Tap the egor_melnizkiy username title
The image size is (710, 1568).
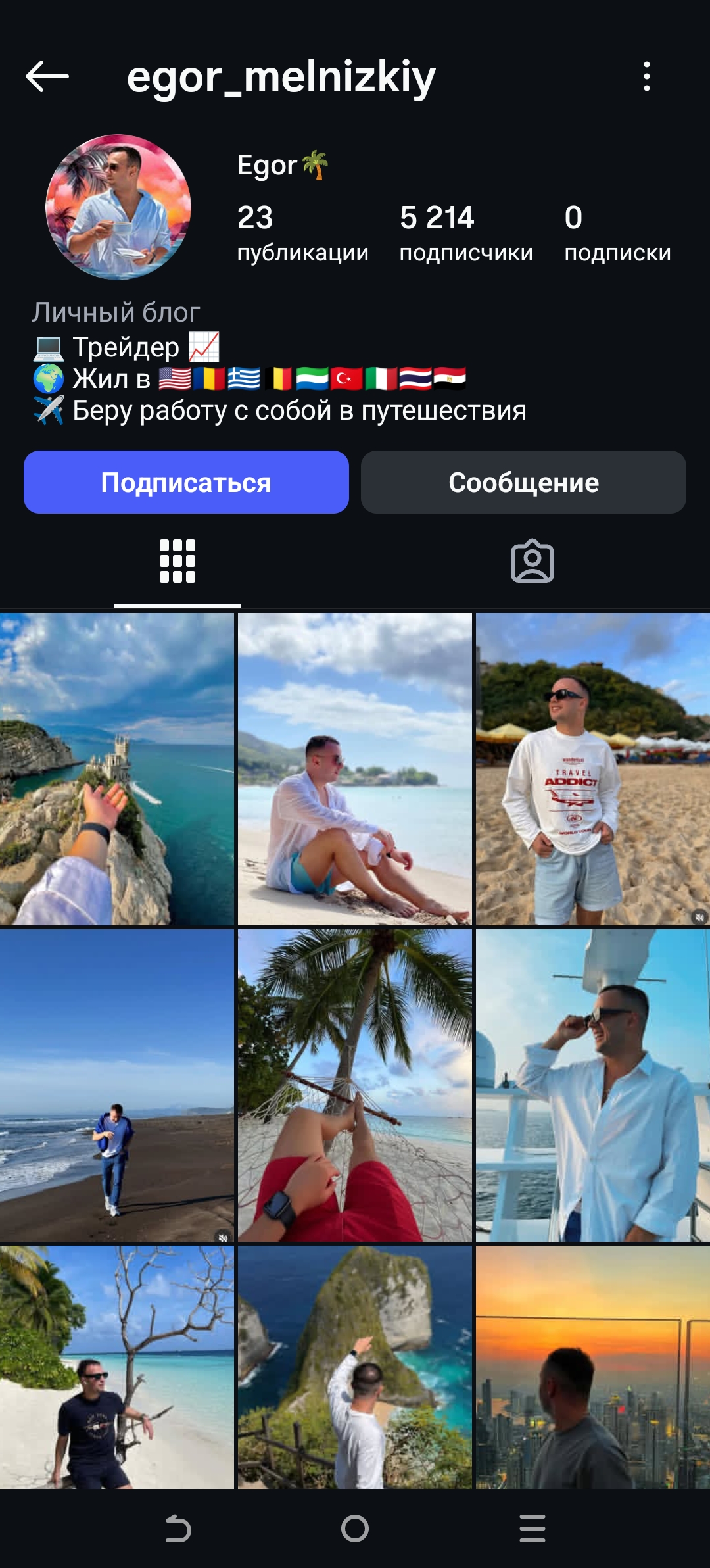281,77
